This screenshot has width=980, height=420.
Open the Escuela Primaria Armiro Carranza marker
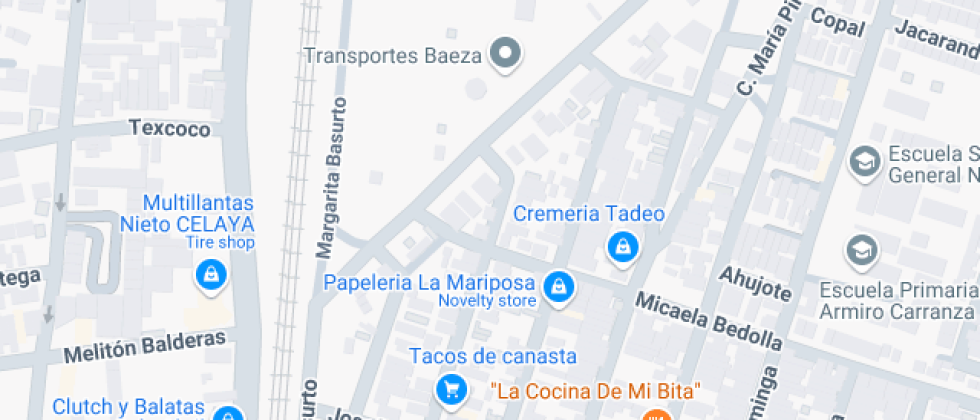pos(861,251)
